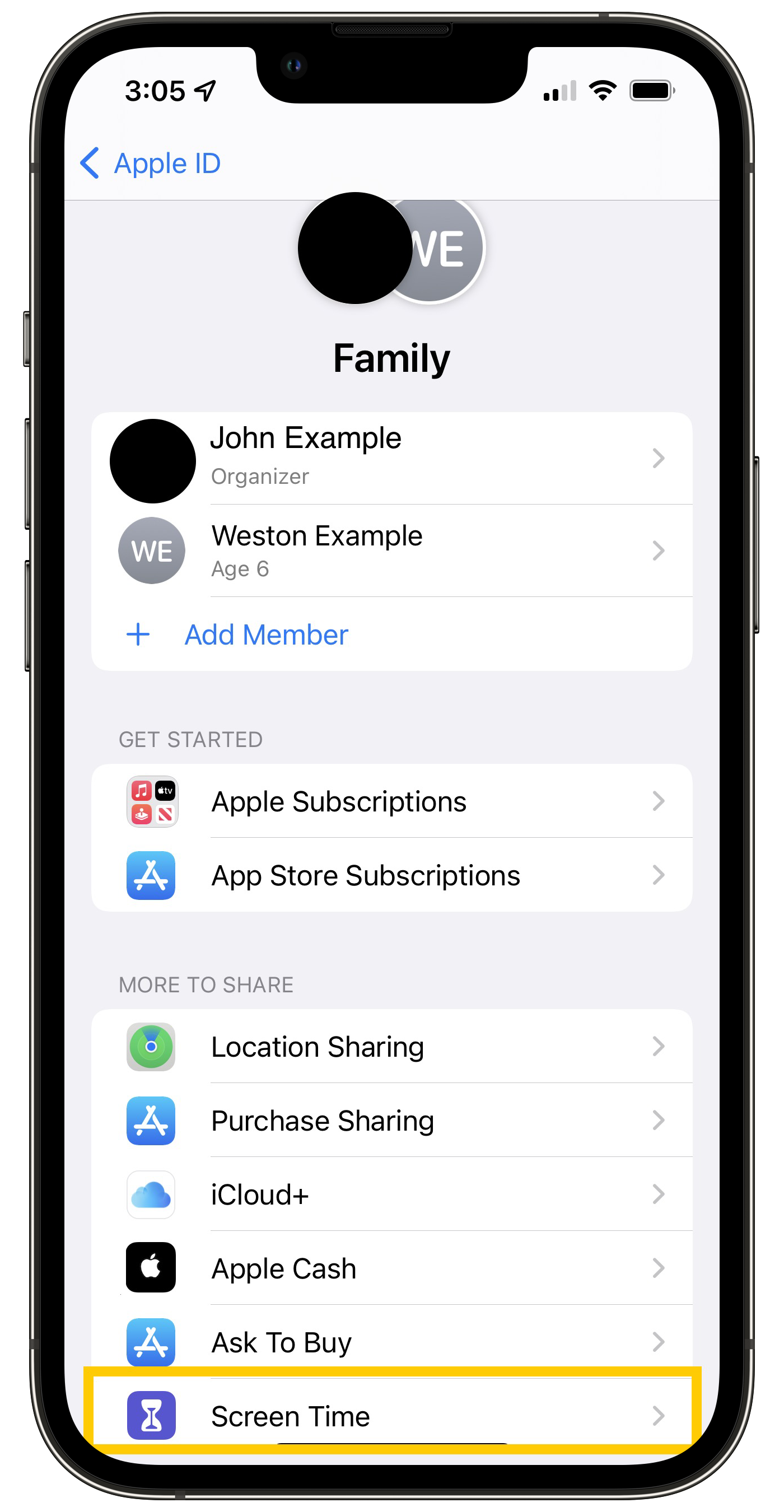Open Ask To Buy settings
The width and height of the screenshot is (784, 1512).
coord(391,1342)
